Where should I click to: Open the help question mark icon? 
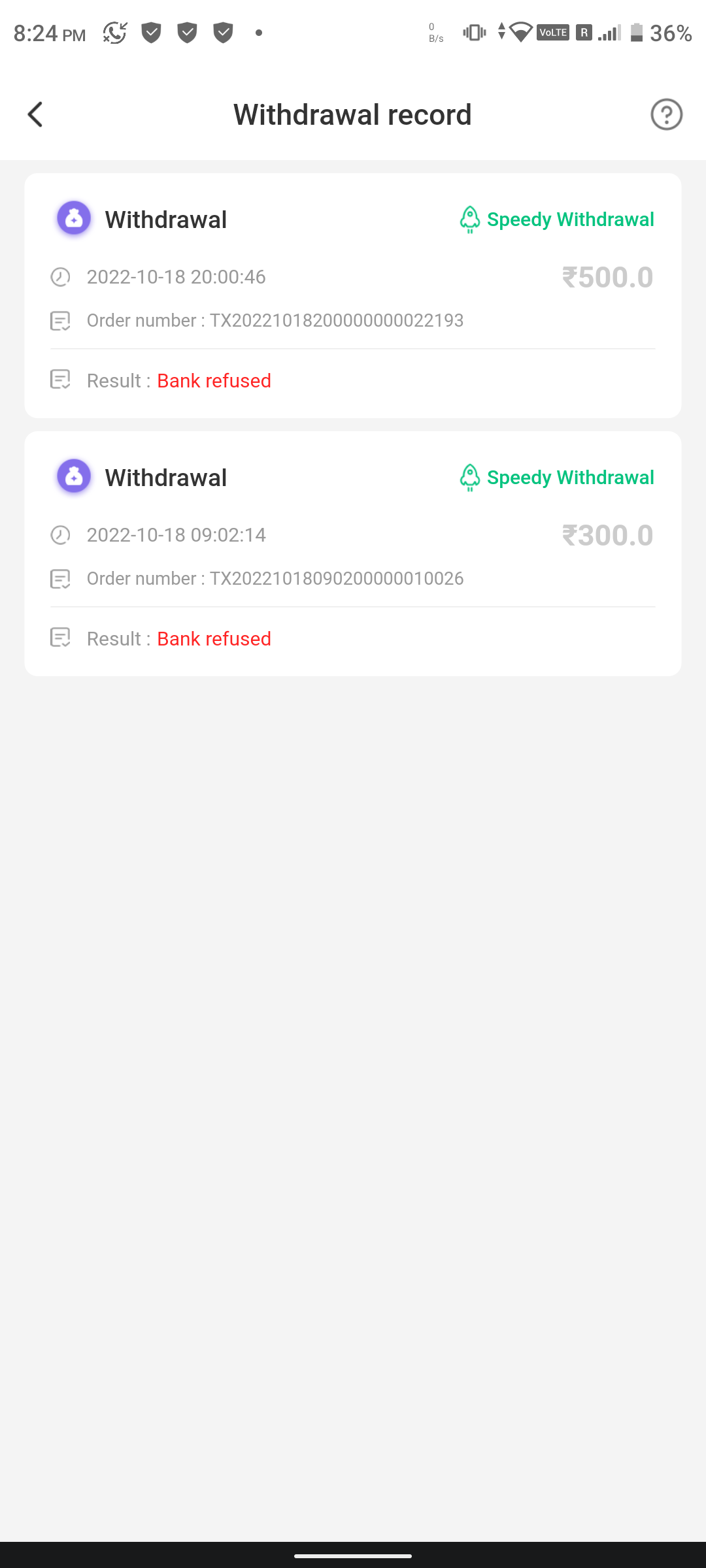pyautogui.click(x=666, y=114)
